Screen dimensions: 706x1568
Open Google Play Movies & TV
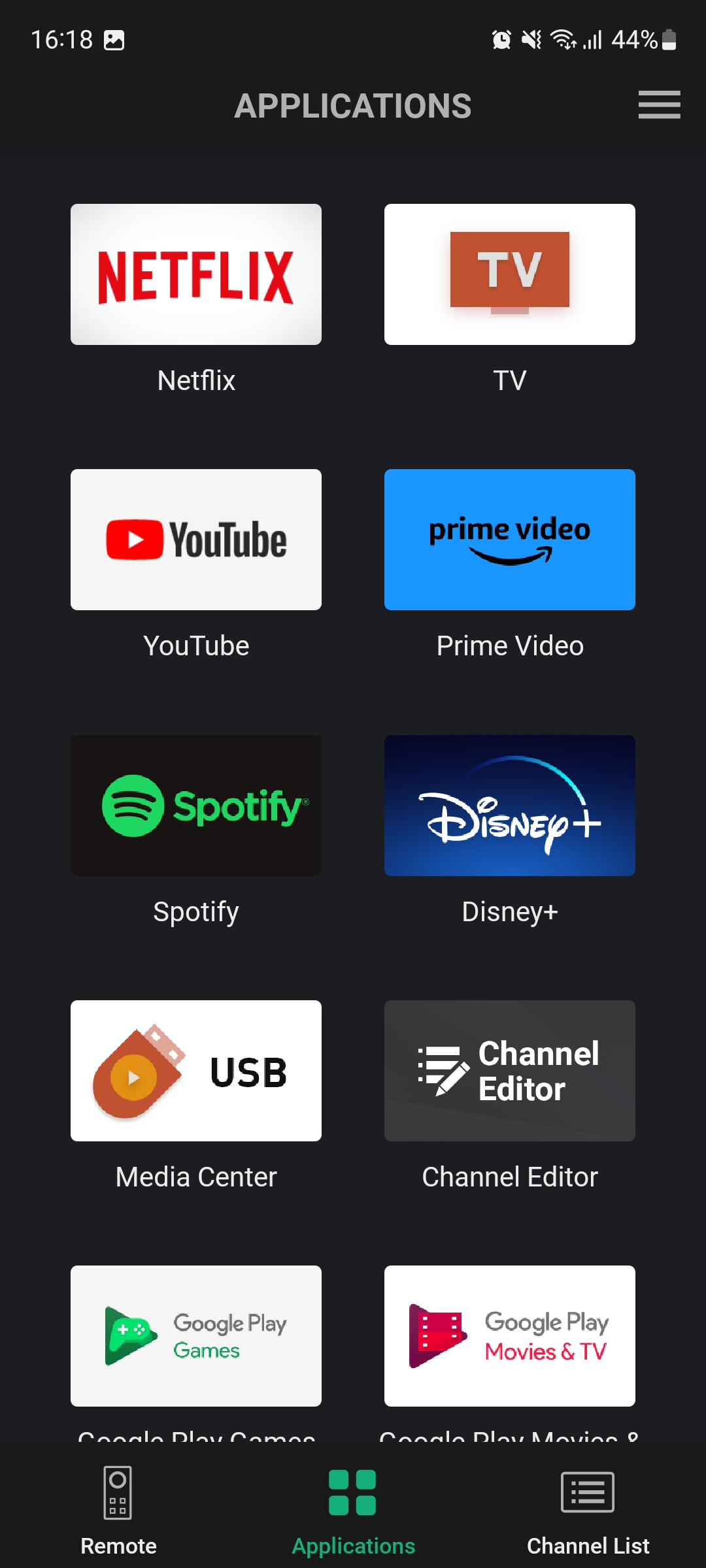[509, 1337]
